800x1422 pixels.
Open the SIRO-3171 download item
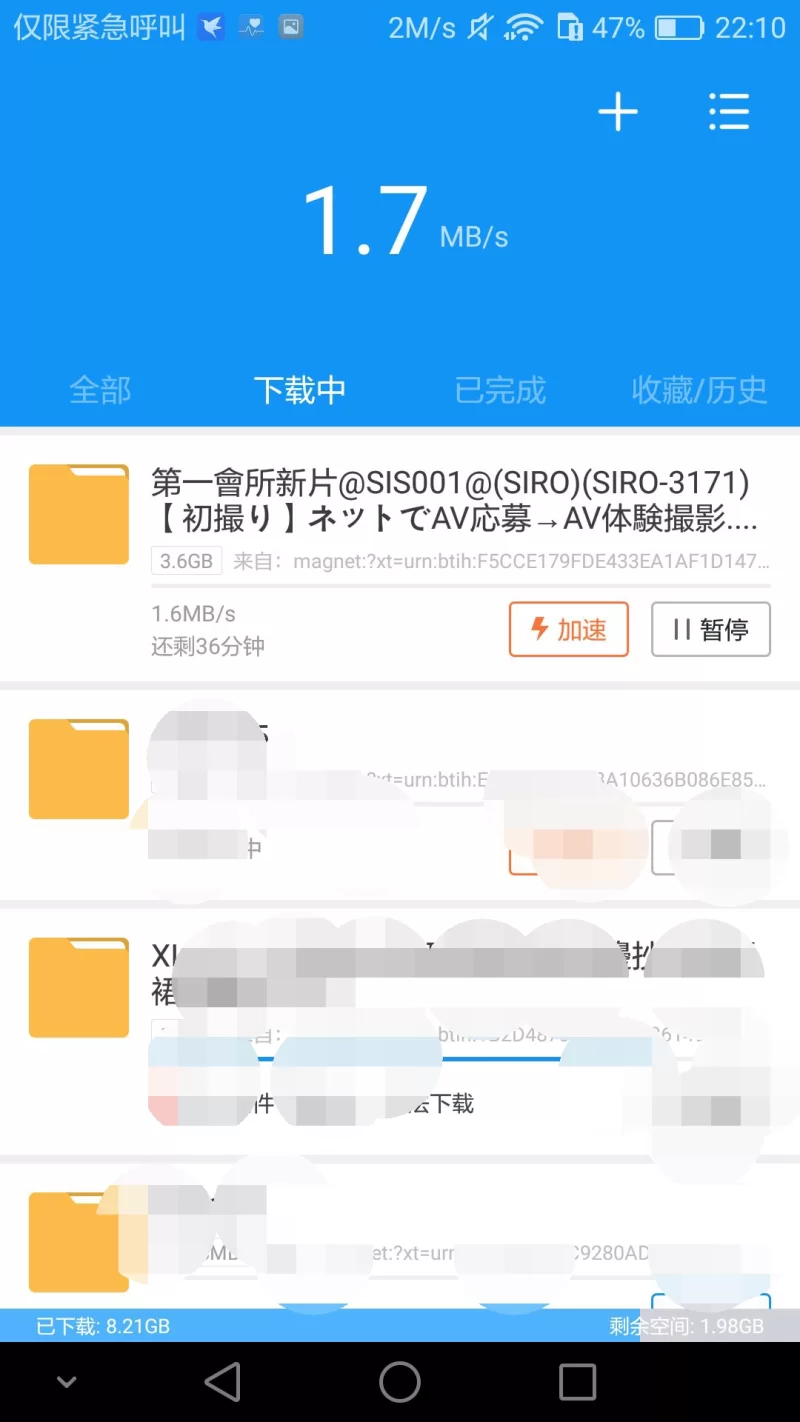point(400,559)
